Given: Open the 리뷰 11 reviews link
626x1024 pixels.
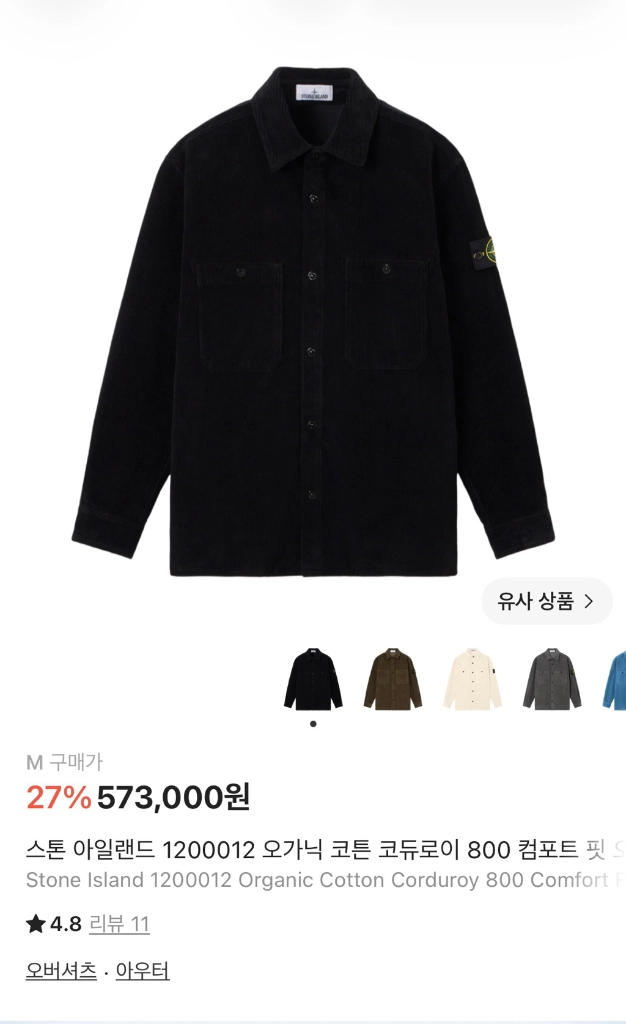Looking at the screenshot, I should click(x=119, y=924).
